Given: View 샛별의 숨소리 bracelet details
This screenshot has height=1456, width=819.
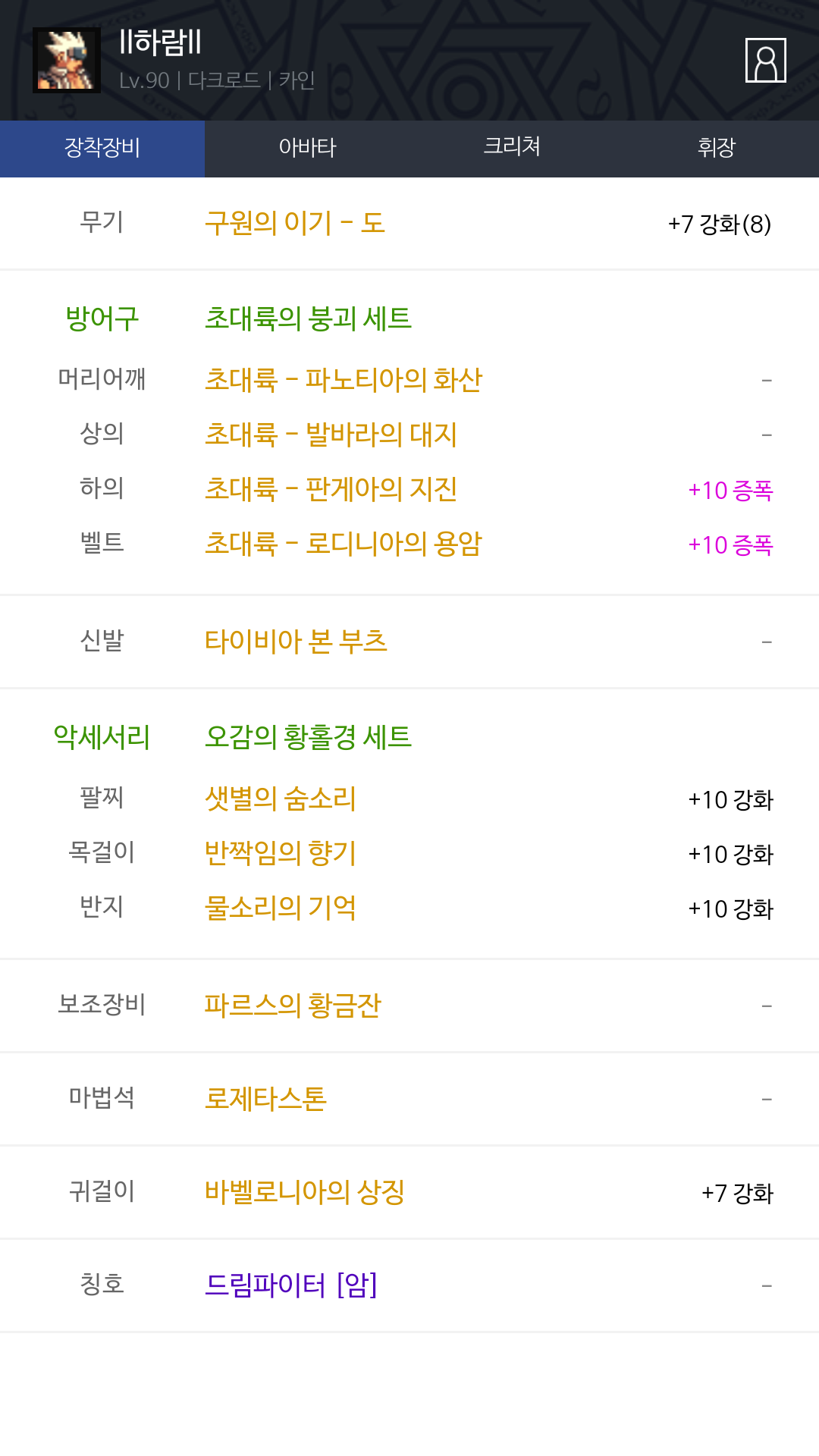Looking at the screenshot, I should (x=281, y=799).
